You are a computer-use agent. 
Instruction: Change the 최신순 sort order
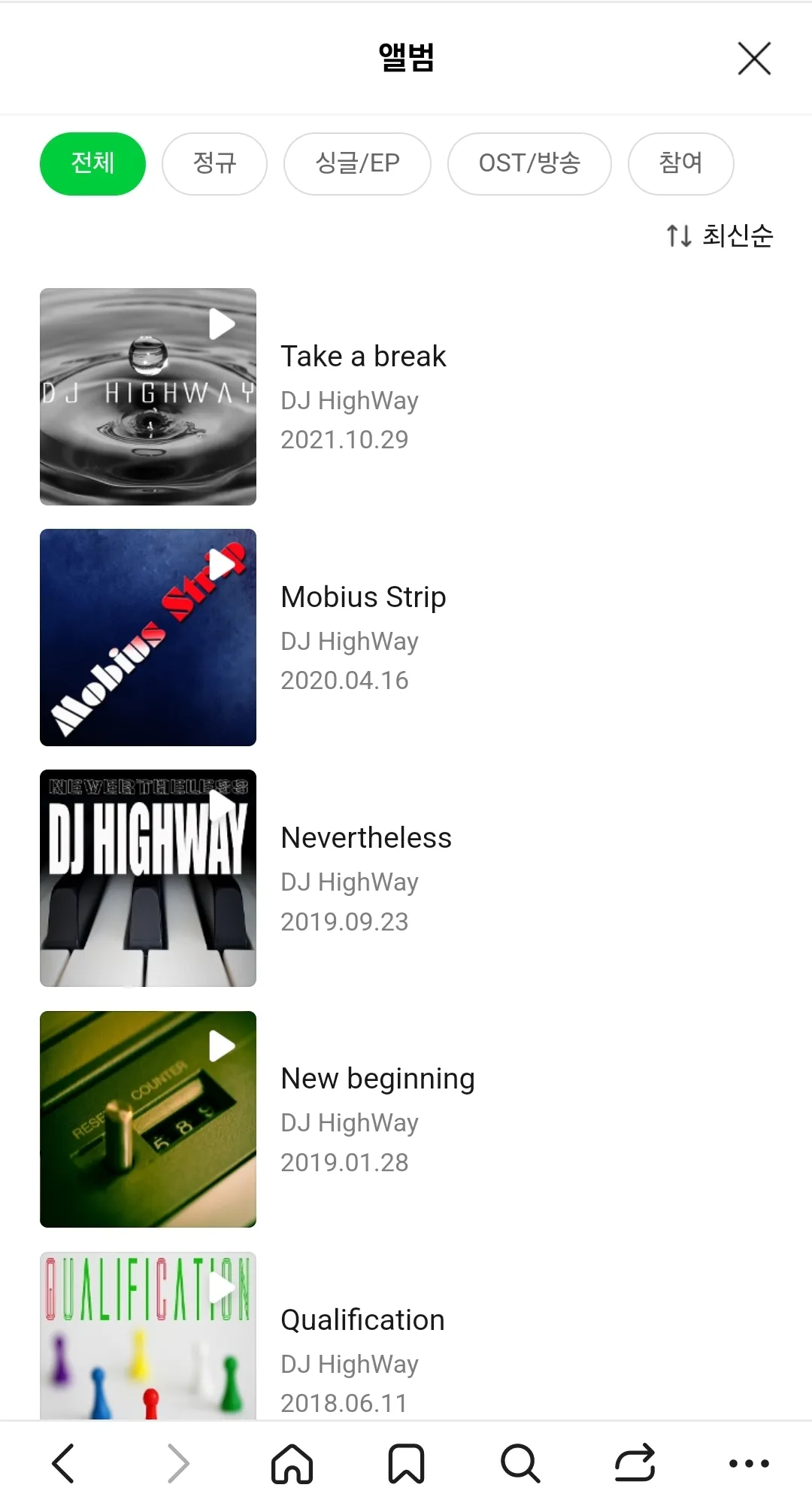[x=720, y=235]
